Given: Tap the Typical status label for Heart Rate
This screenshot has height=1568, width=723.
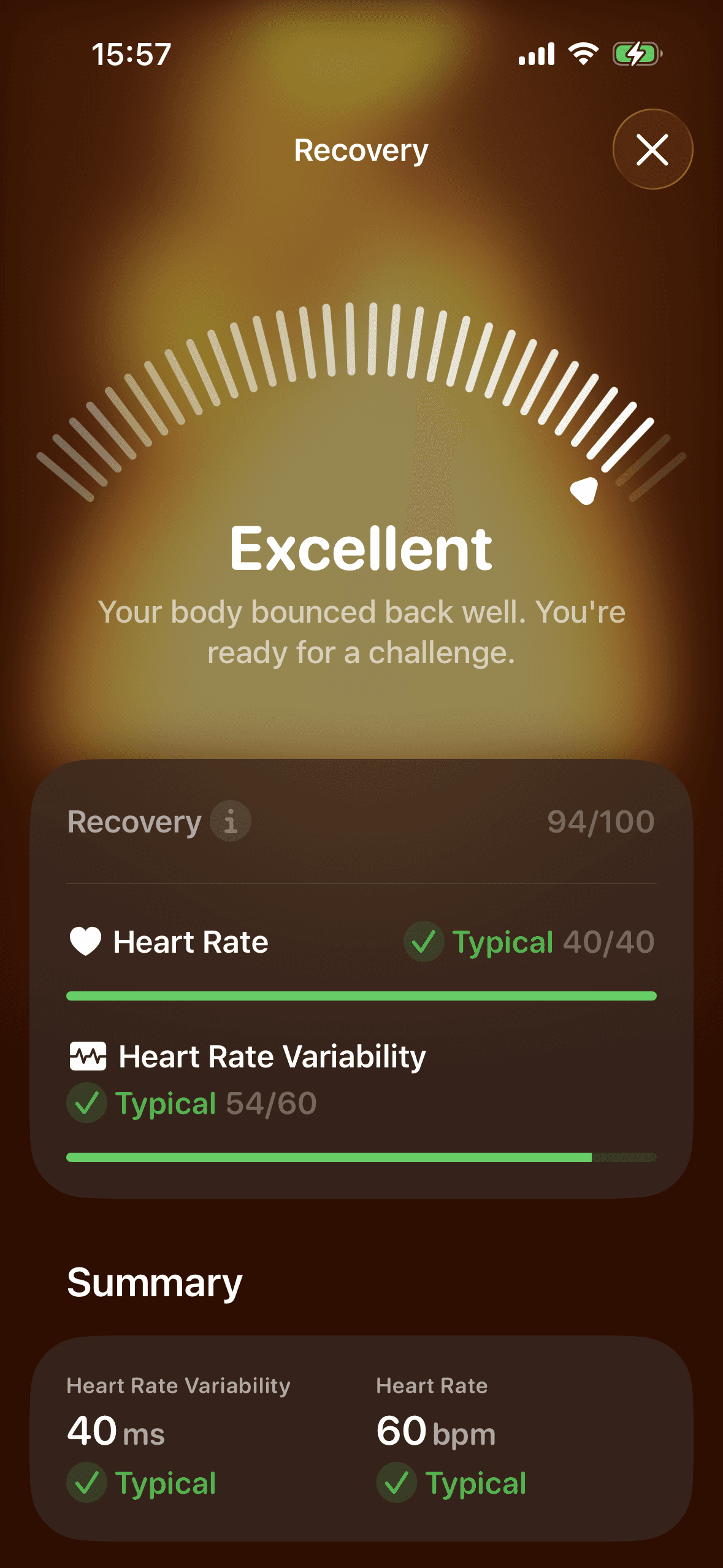Looking at the screenshot, I should tap(503, 942).
